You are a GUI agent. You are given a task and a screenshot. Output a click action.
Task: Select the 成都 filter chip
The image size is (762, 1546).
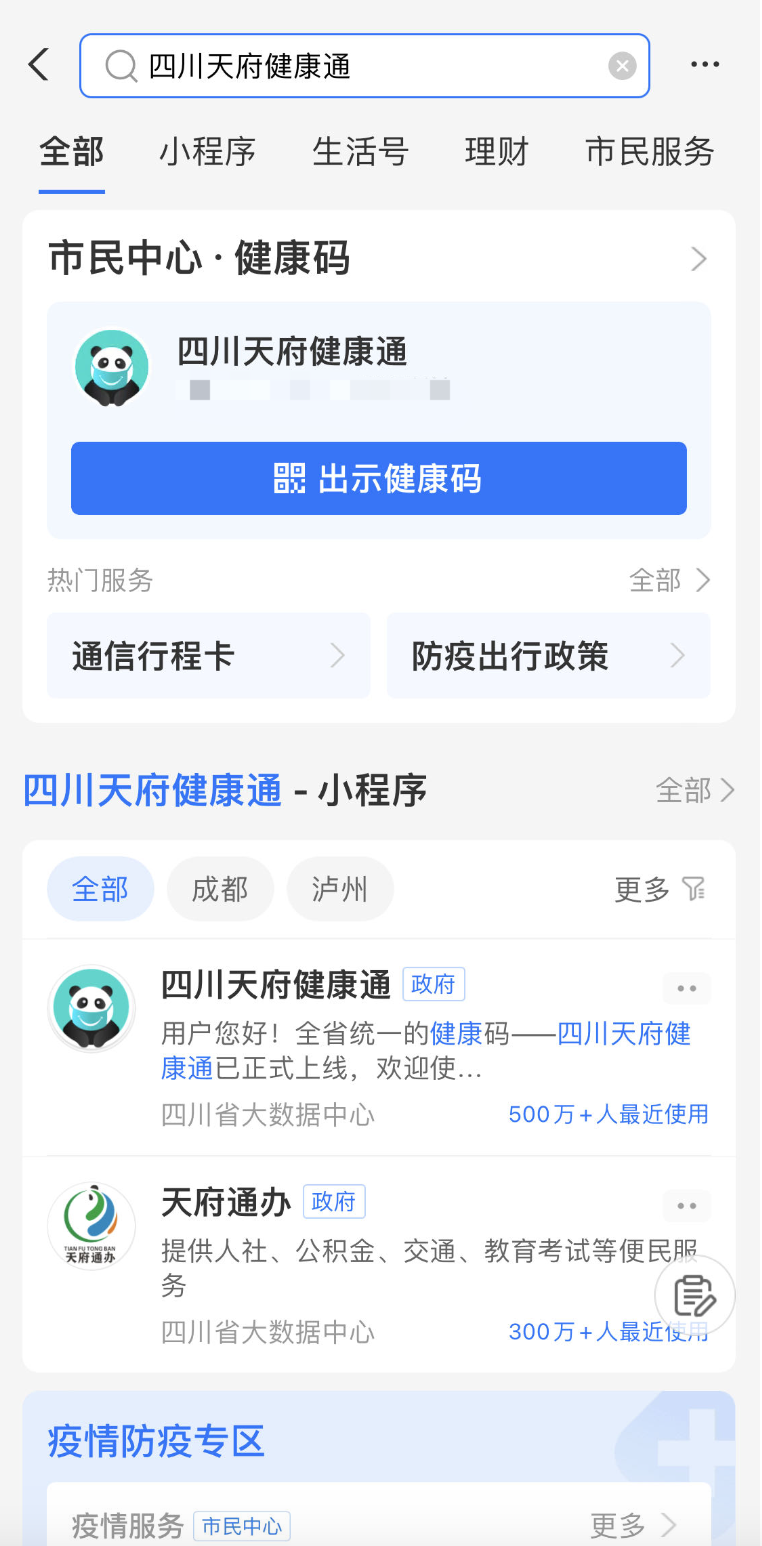[220, 888]
